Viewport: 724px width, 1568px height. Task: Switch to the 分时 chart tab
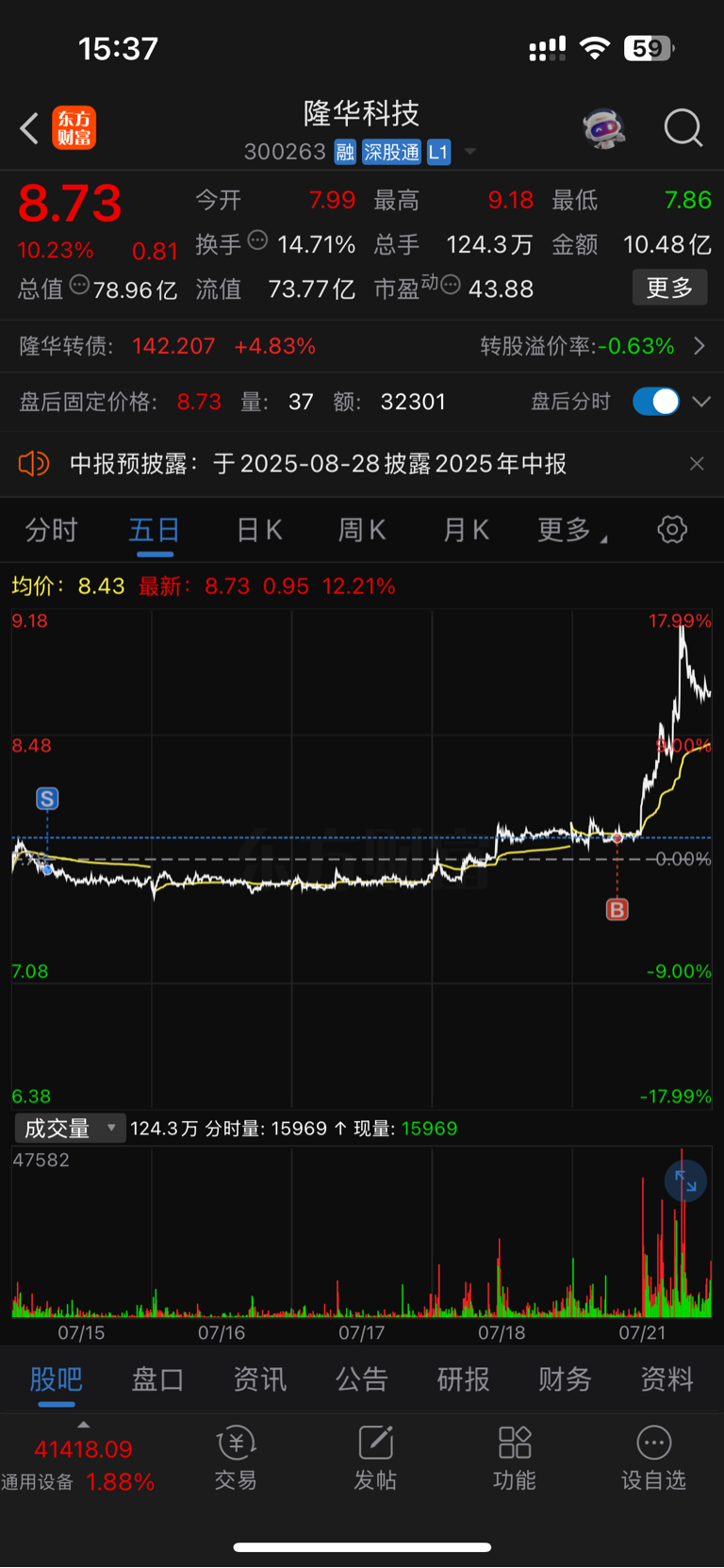pyautogui.click(x=52, y=530)
